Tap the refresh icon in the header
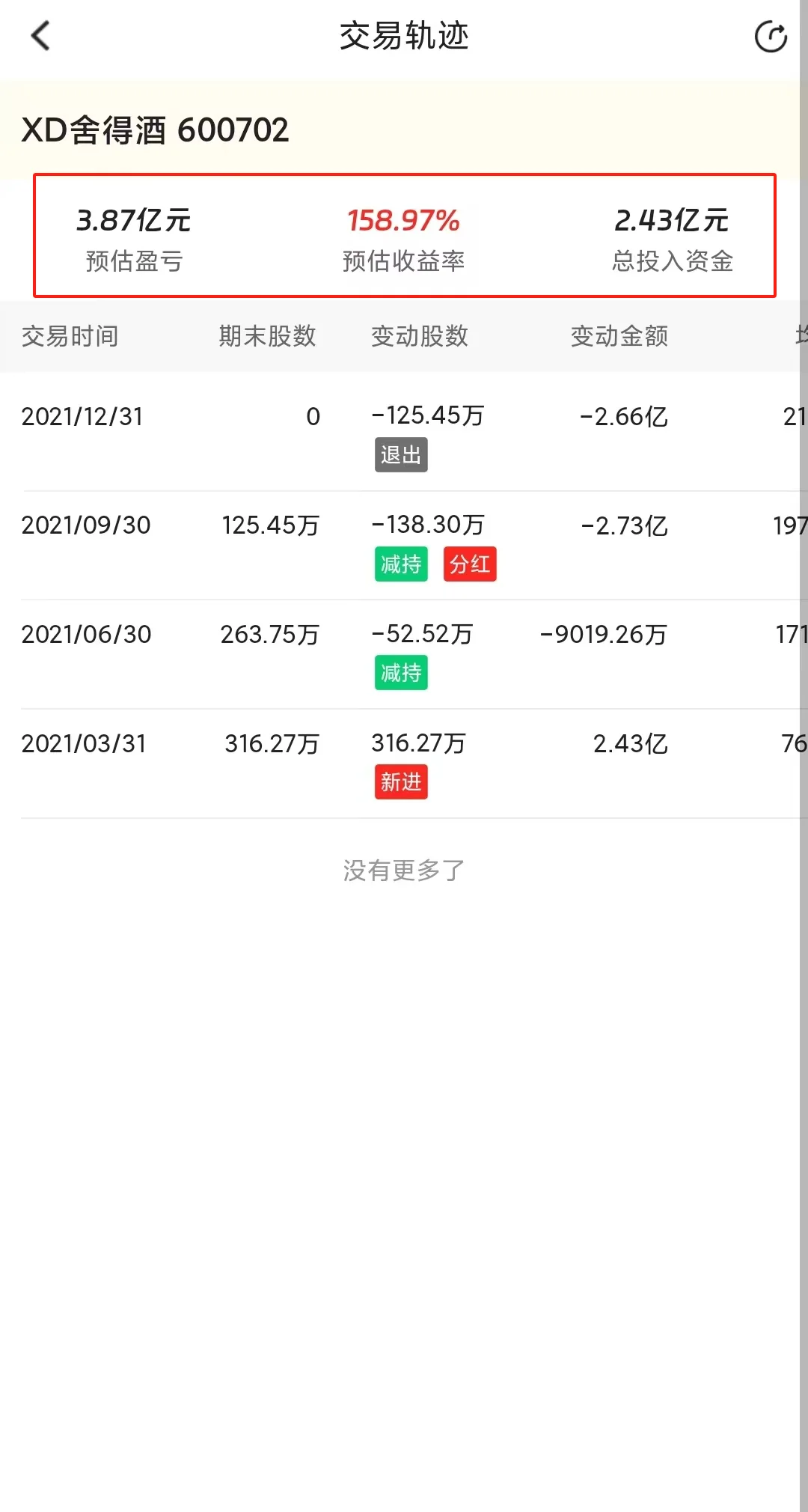 (x=771, y=37)
